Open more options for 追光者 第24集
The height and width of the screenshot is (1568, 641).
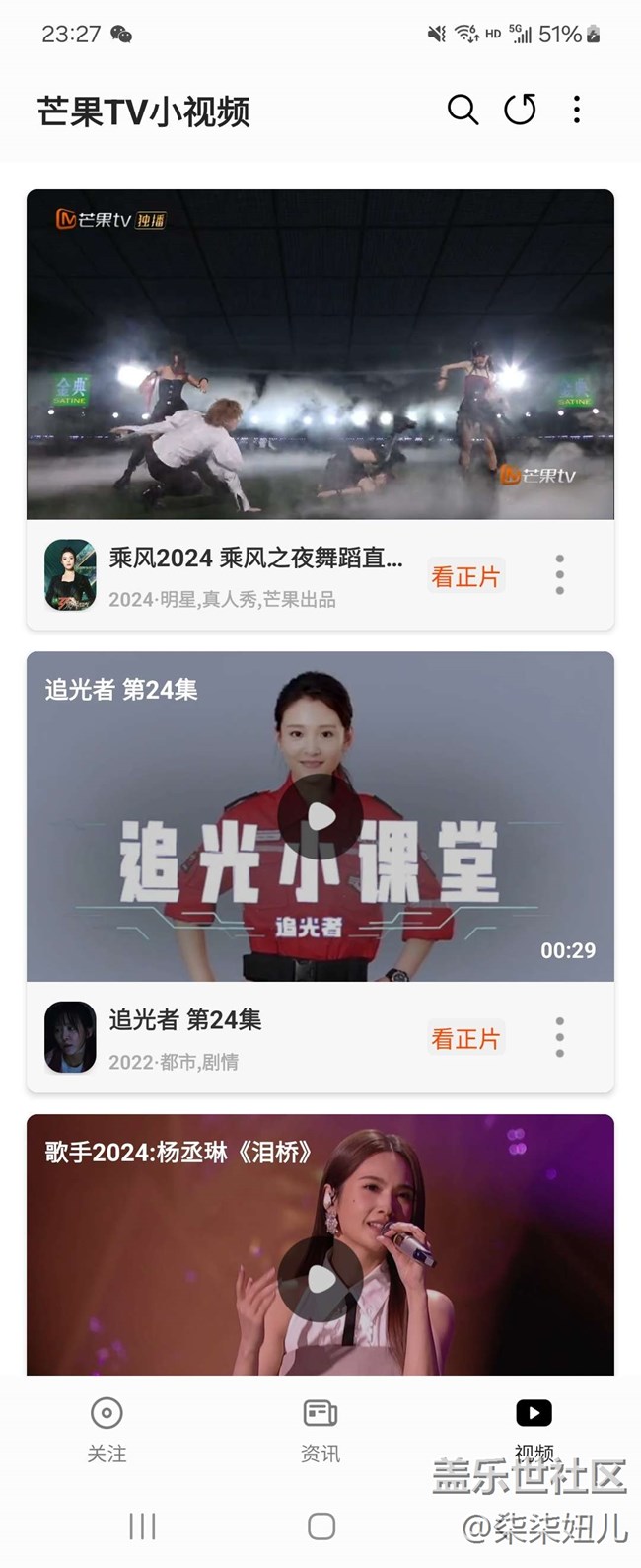[x=560, y=1037]
